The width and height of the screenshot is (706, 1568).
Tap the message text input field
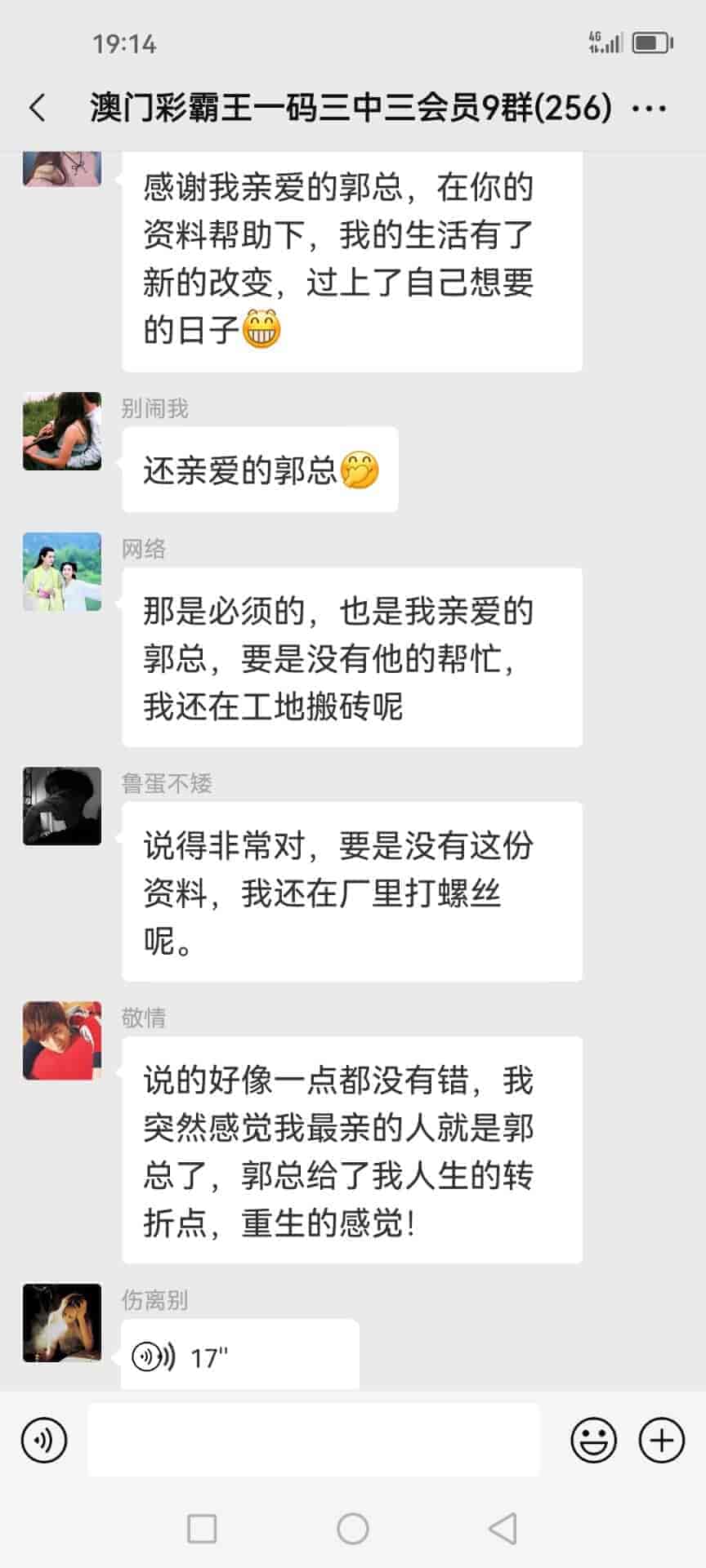(314, 1441)
